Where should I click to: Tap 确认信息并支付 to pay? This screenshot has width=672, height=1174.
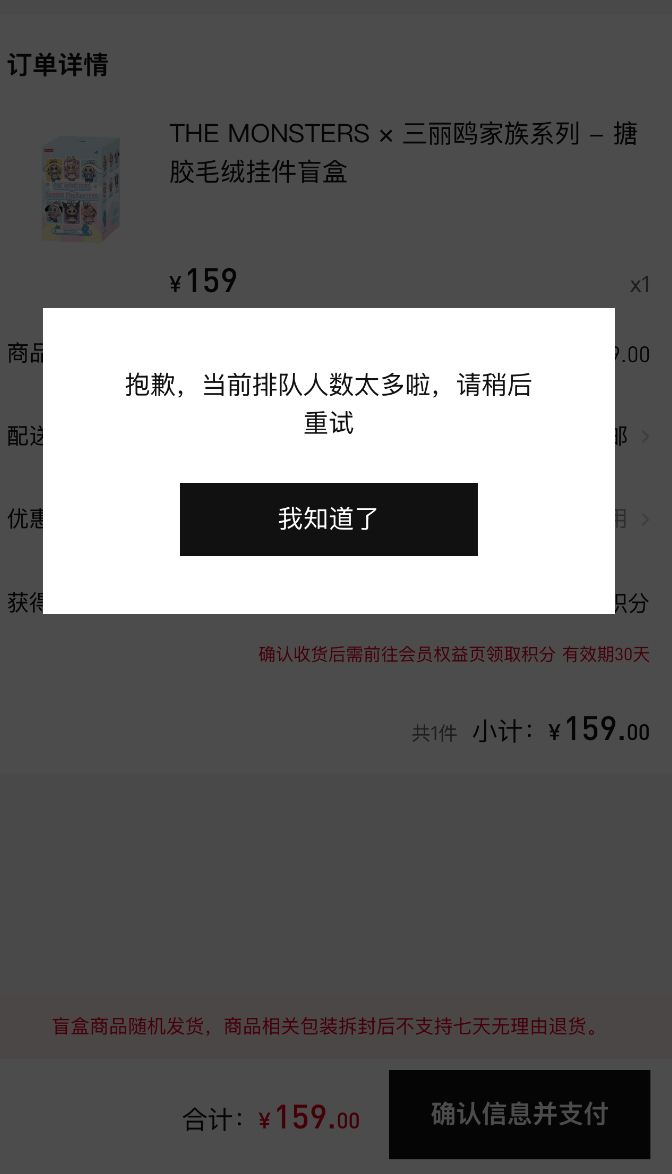[519, 1114]
